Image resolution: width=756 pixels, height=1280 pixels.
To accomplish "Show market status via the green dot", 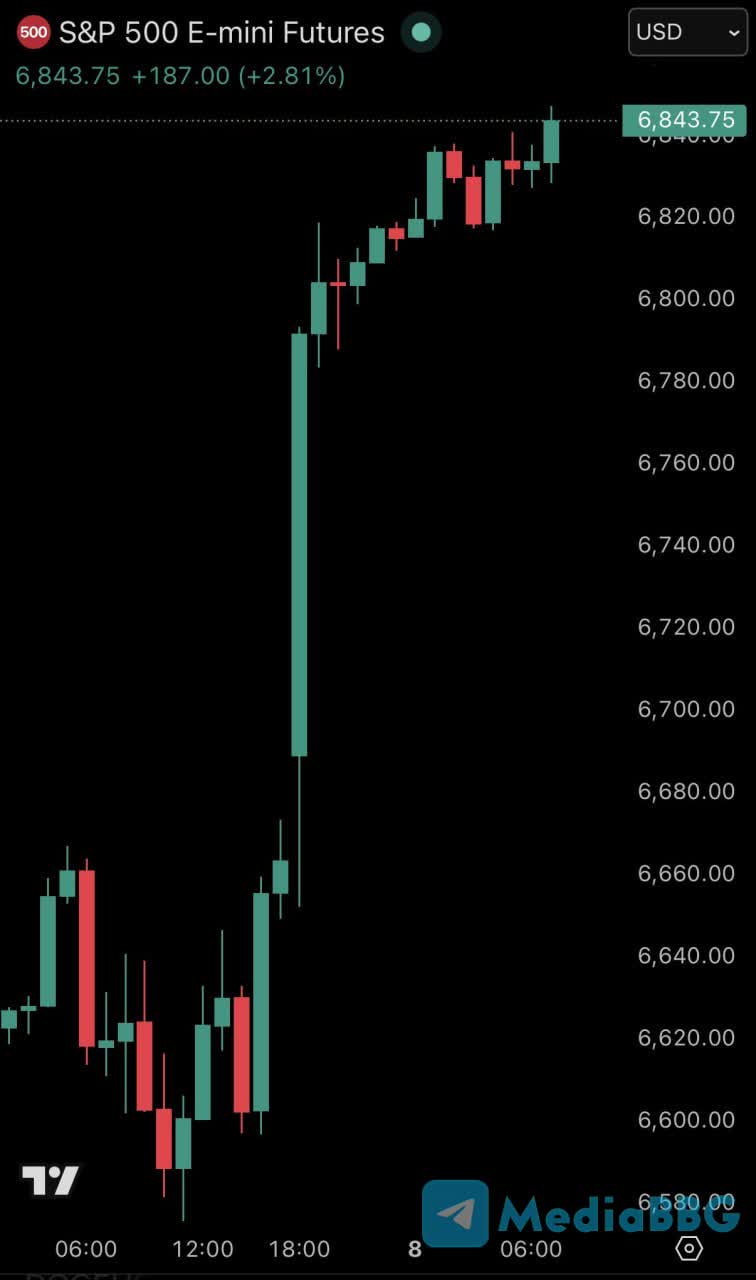I will [x=421, y=33].
